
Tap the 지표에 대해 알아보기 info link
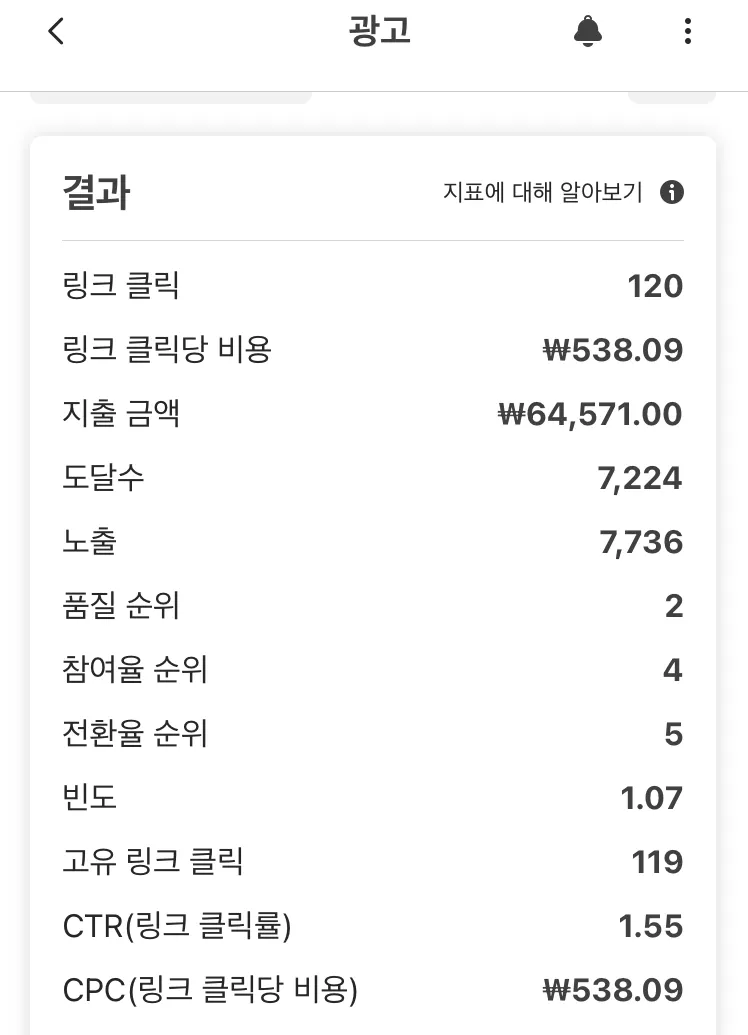[x=562, y=192]
